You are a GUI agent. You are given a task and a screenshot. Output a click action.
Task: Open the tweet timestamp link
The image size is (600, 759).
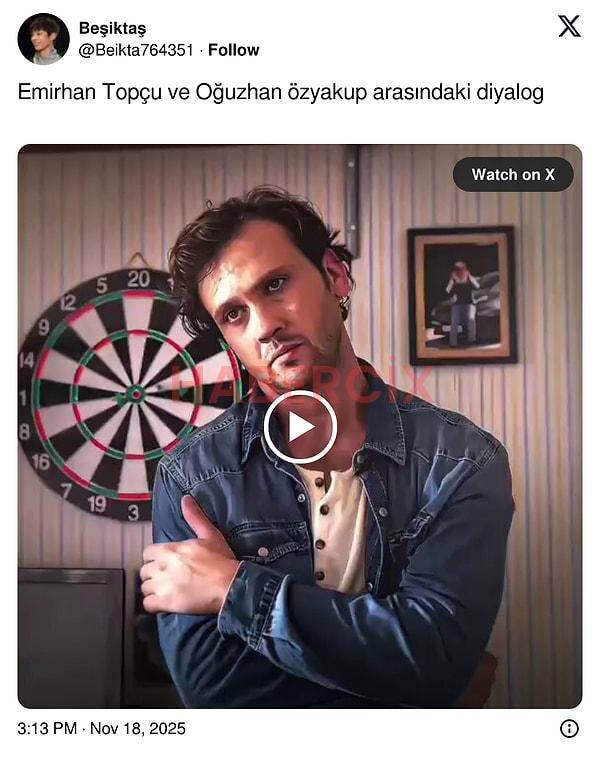(102, 728)
